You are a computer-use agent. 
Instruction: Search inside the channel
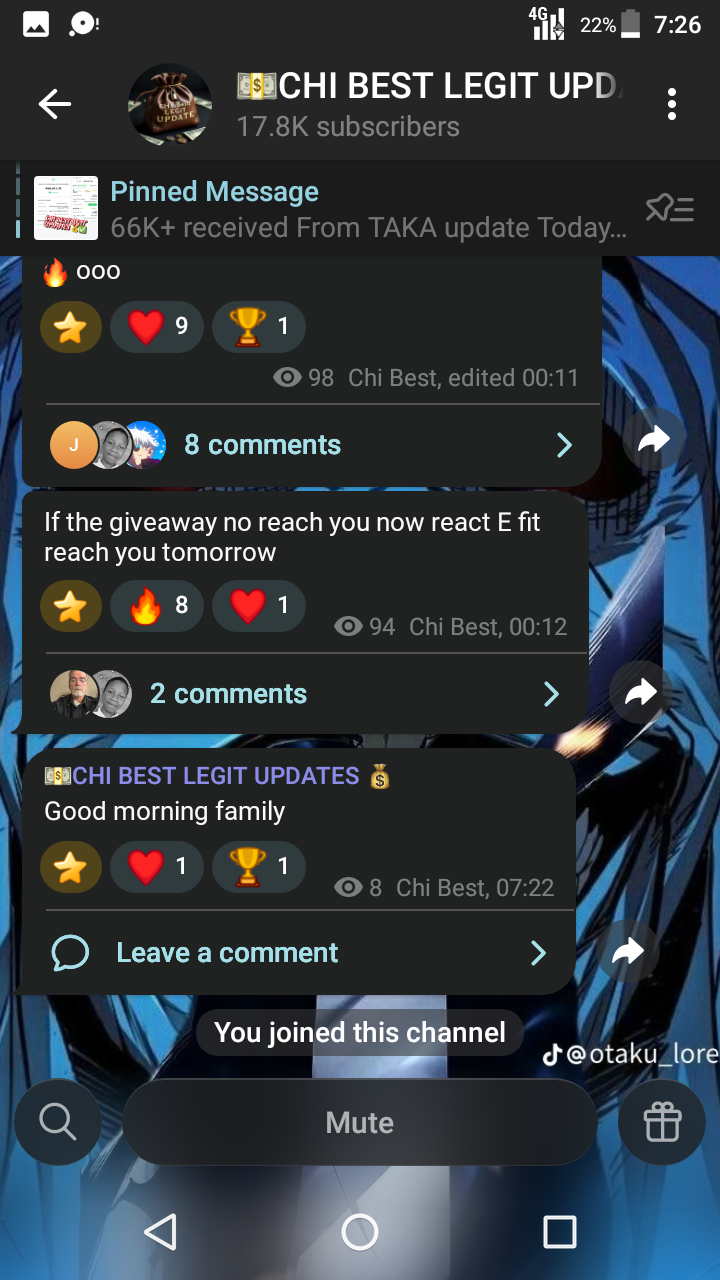tap(58, 1122)
